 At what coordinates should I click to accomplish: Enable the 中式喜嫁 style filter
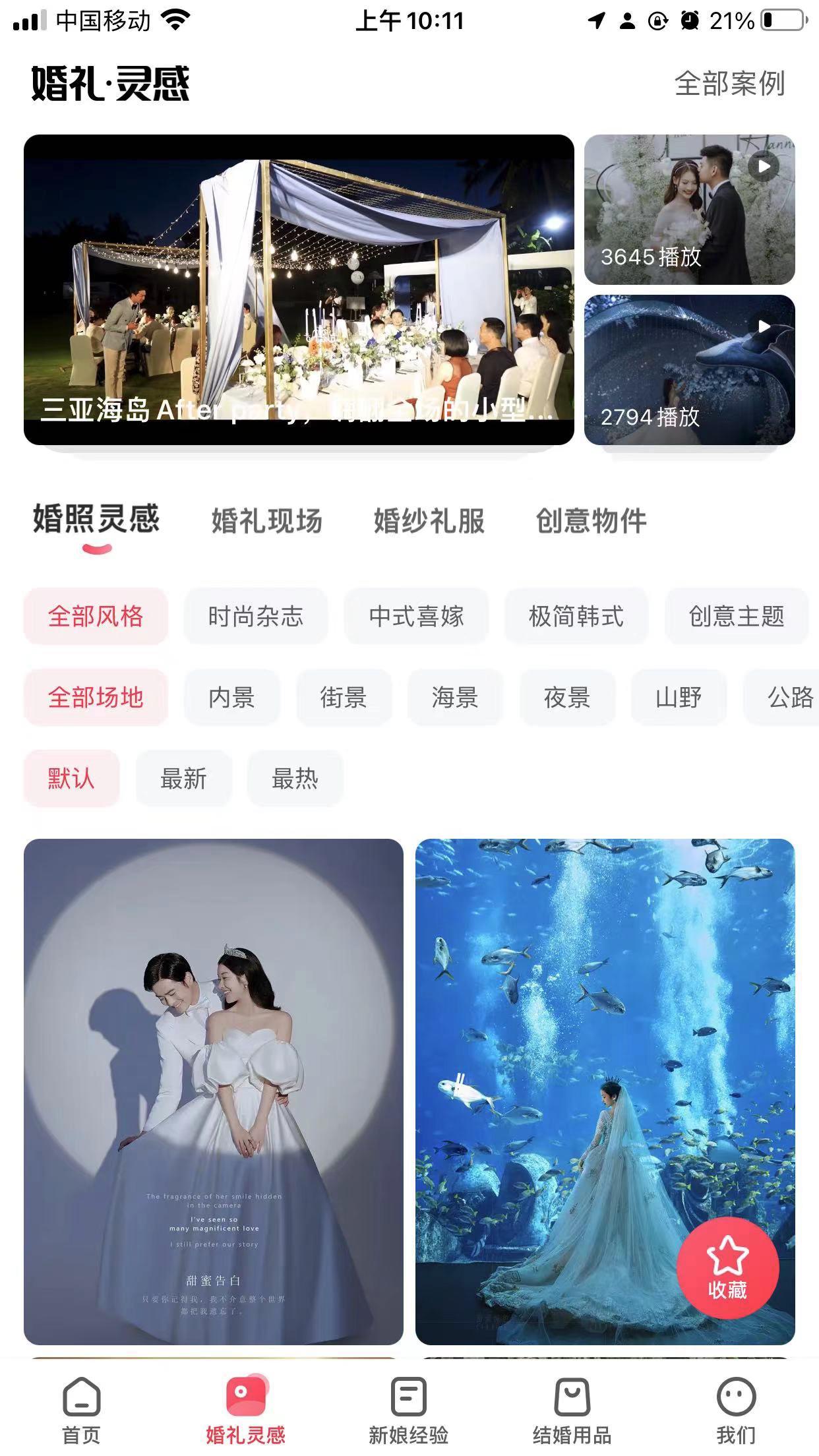point(418,616)
